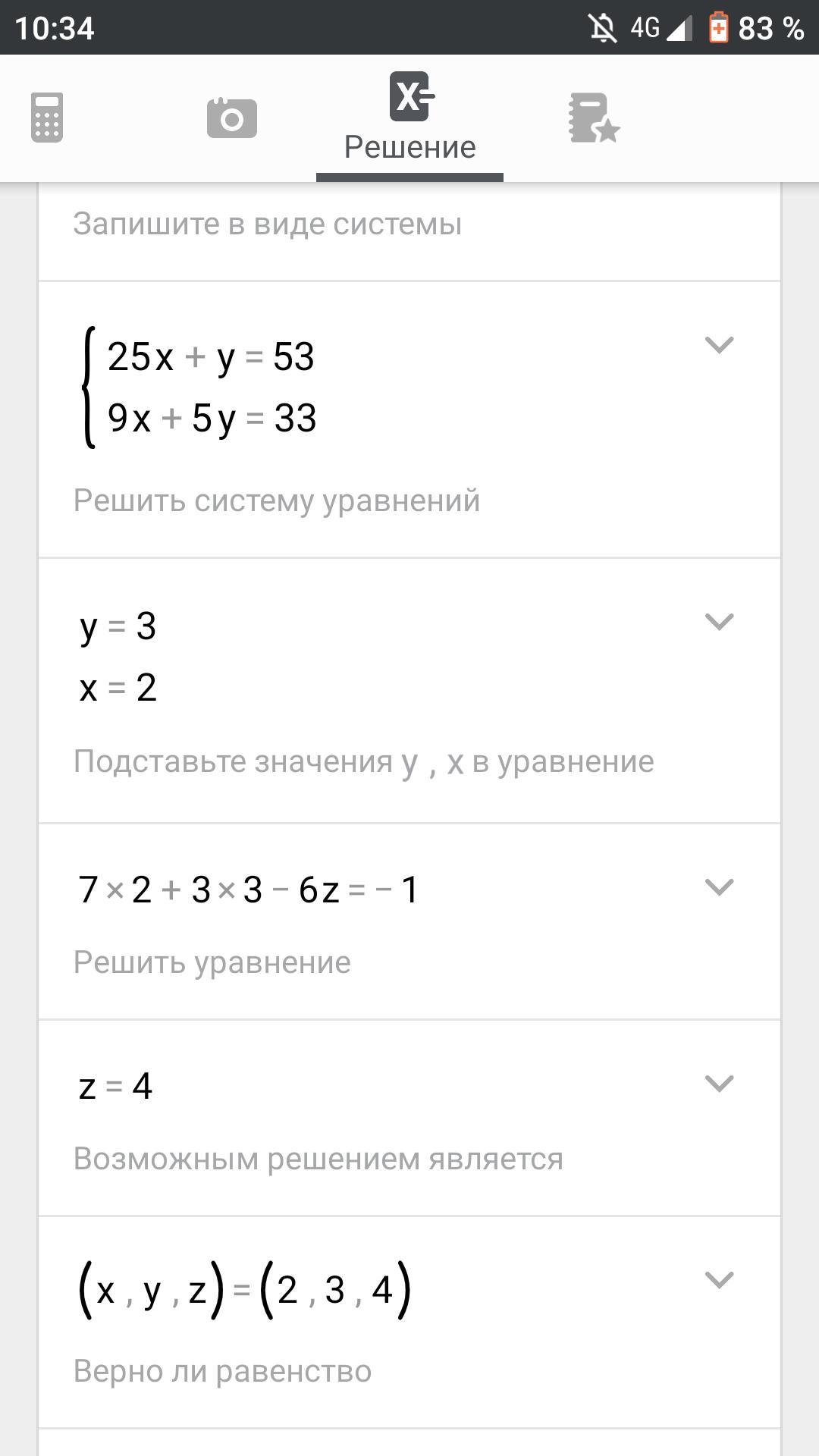This screenshot has width=819, height=1456.
Task: Expand the z = 4 step
Action: [719, 1083]
